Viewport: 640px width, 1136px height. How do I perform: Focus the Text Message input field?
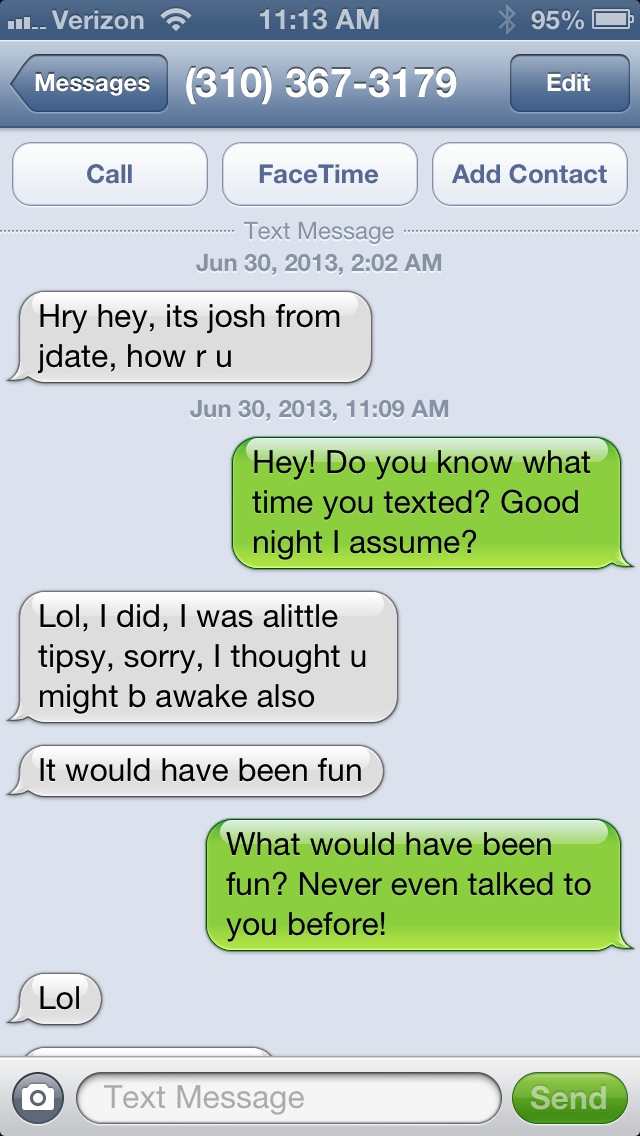(x=288, y=1098)
